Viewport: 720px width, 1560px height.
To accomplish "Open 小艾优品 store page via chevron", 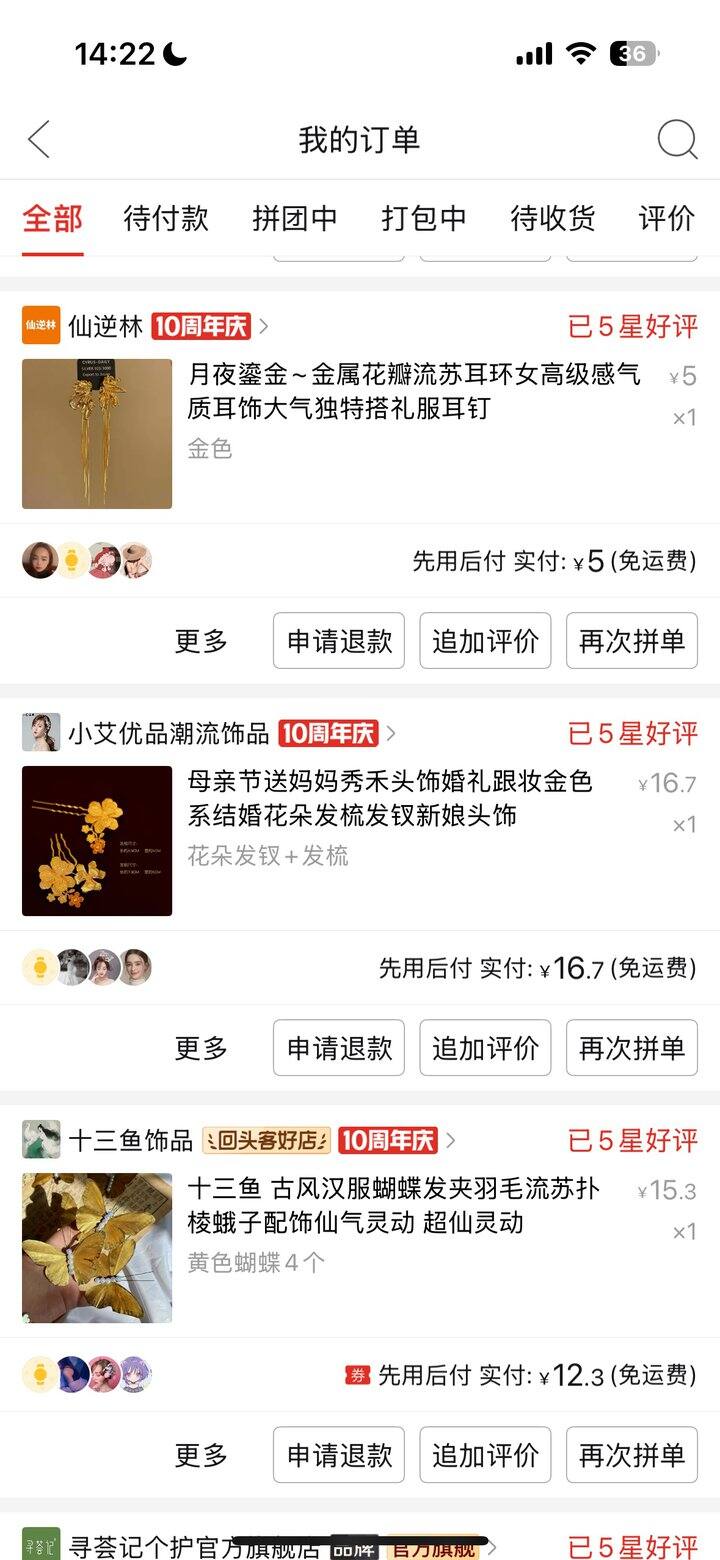I will point(390,733).
